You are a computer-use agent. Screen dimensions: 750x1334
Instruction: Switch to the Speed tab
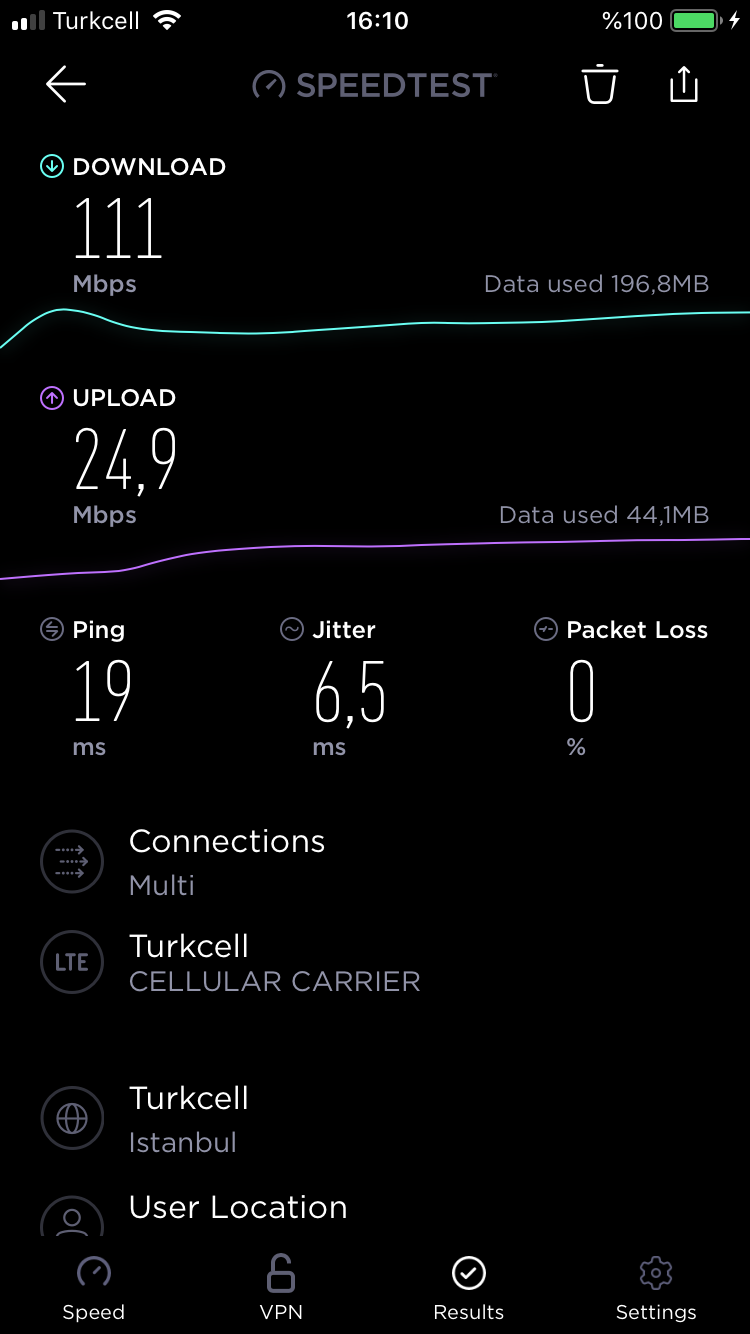[x=94, y=1290]
